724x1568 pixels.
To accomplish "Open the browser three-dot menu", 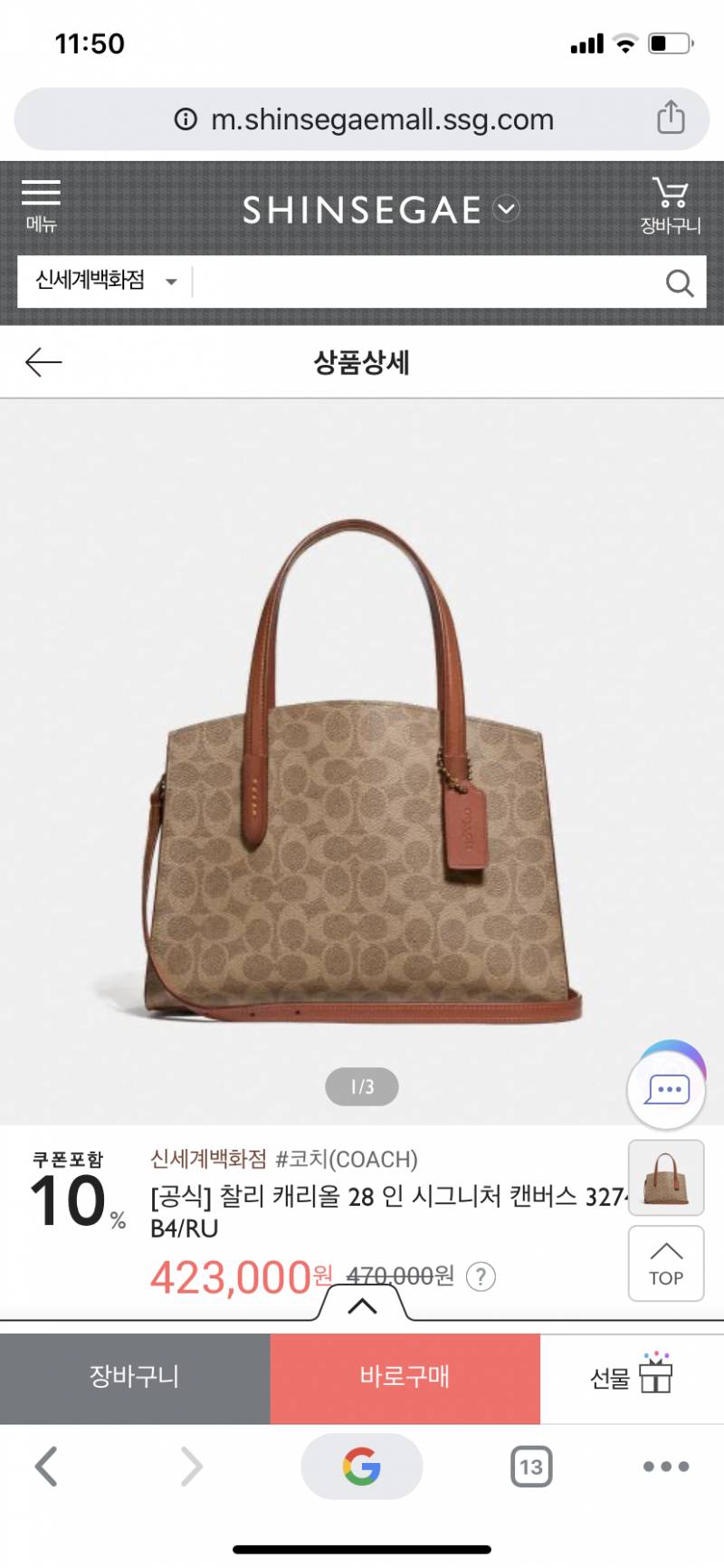I will pyautogui.click(x=666, y=1467).
